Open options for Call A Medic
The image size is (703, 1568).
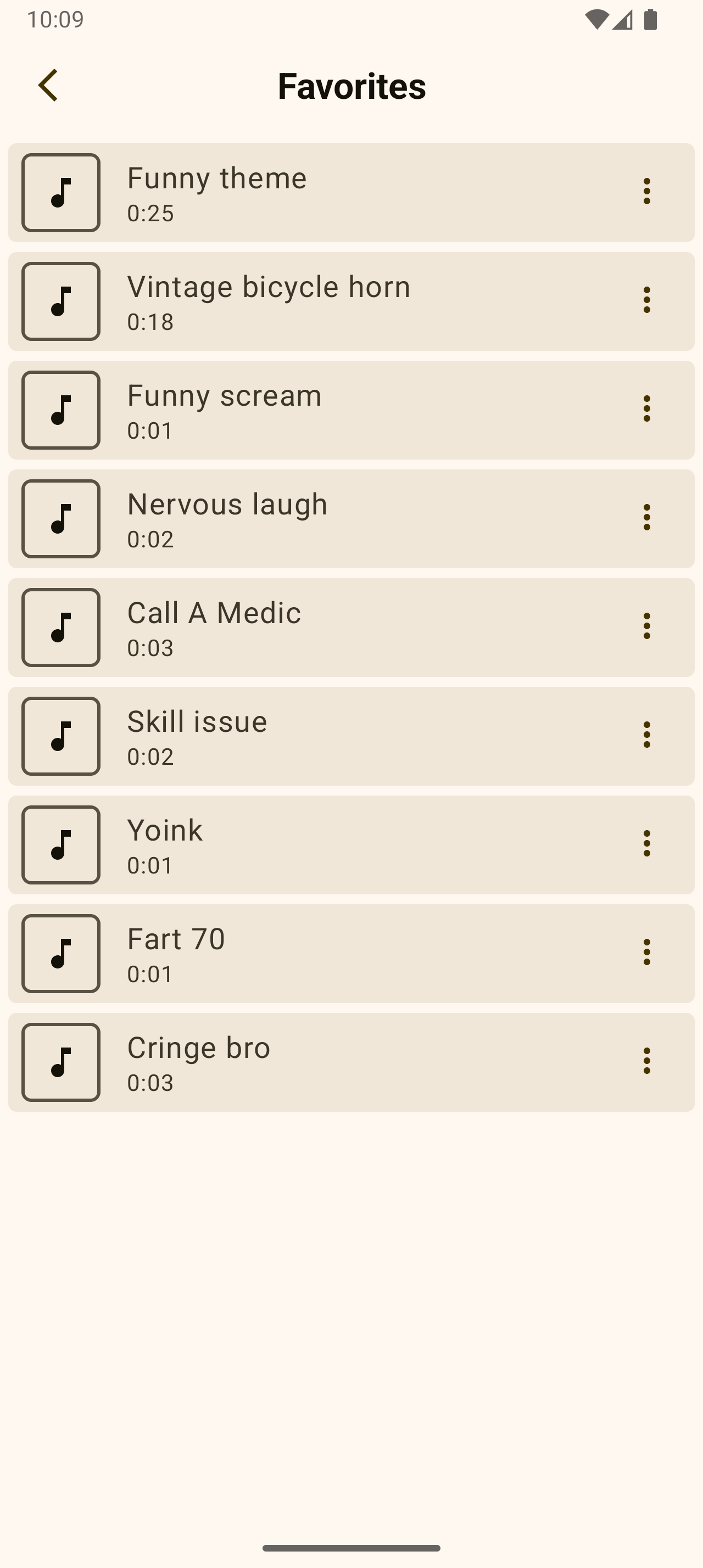tap(646, 626)
